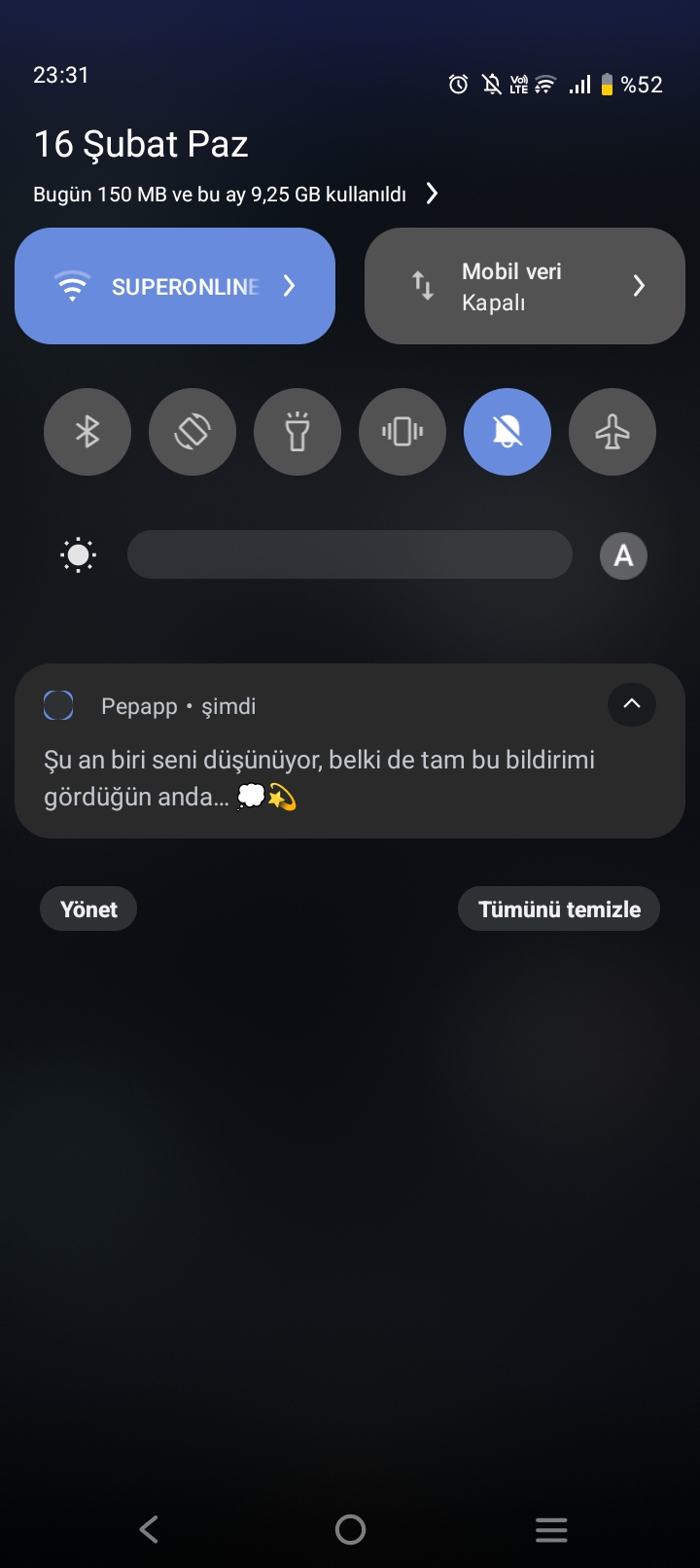The image size is (700, 1568).
Task: Toggle auto brightness A button
Action: tap(623, 556)
